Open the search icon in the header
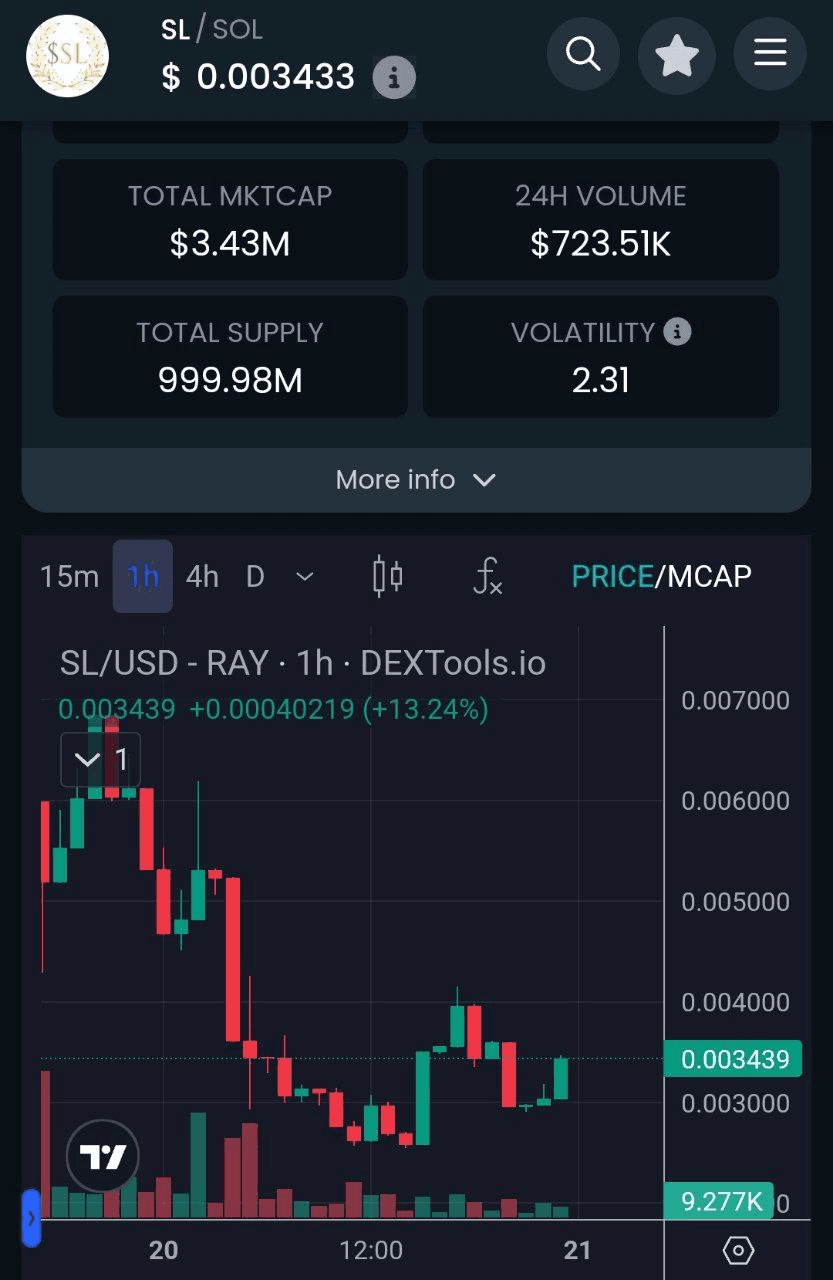 pos(582,54)
